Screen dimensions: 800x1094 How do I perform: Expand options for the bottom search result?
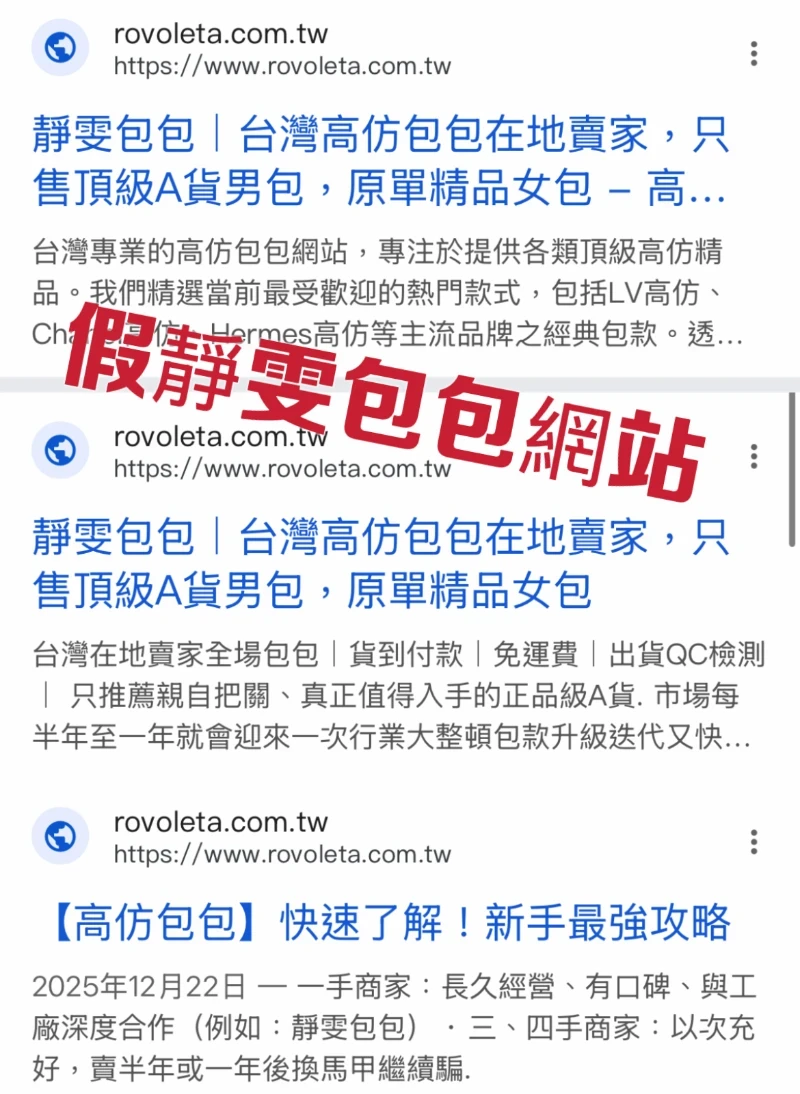tap(753, 841)
